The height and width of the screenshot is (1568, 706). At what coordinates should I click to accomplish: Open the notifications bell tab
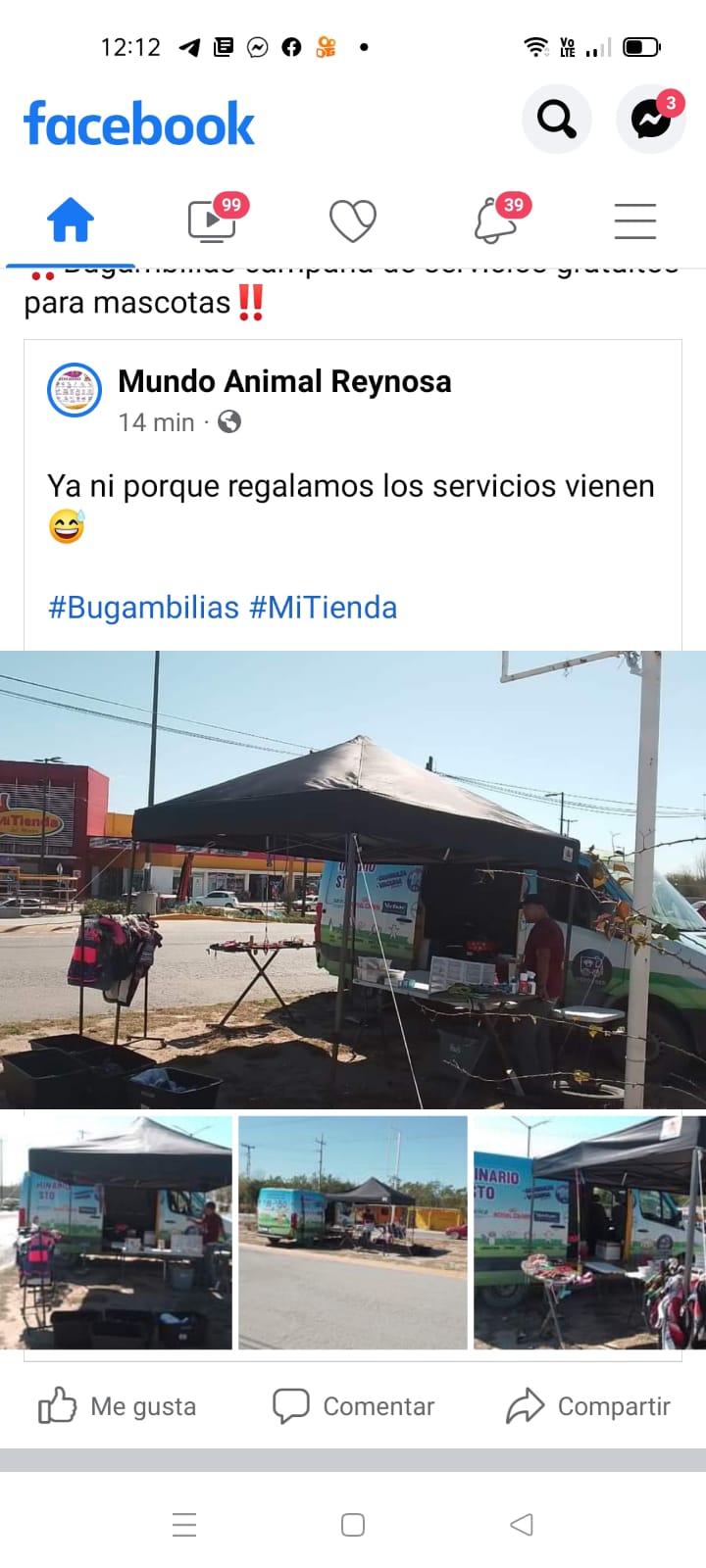495,220
